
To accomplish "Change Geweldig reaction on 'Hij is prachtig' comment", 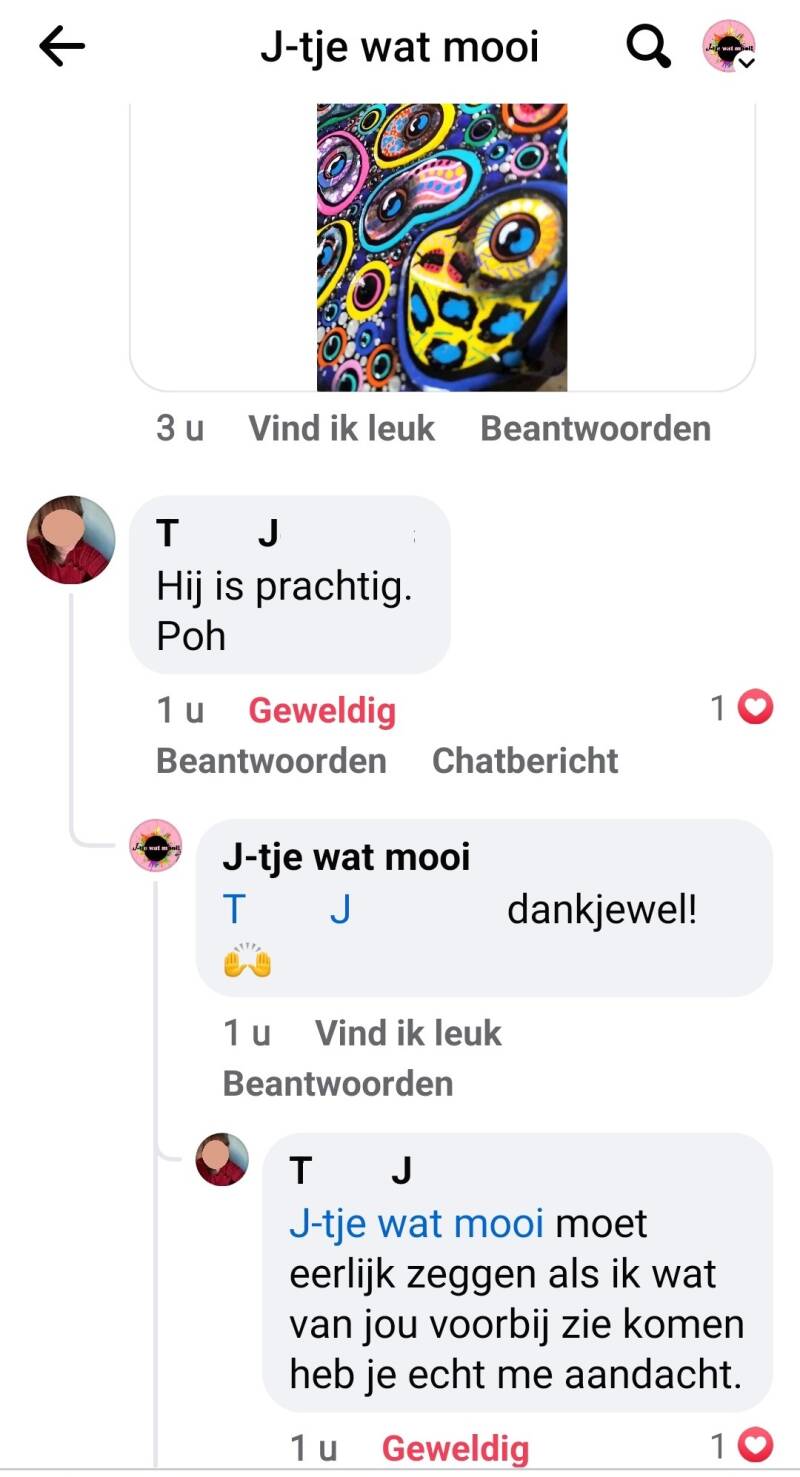I will click(x=322, y=711).
